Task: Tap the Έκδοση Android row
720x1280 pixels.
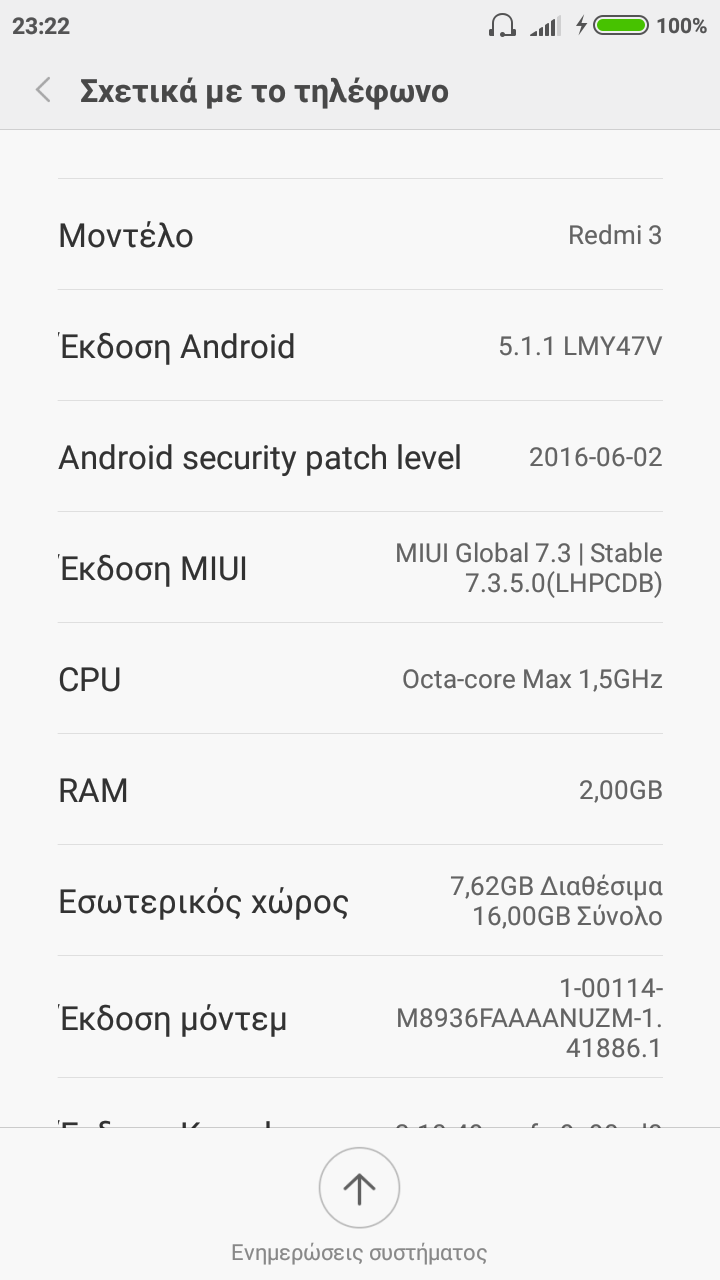Action: (x=360, y=346)
